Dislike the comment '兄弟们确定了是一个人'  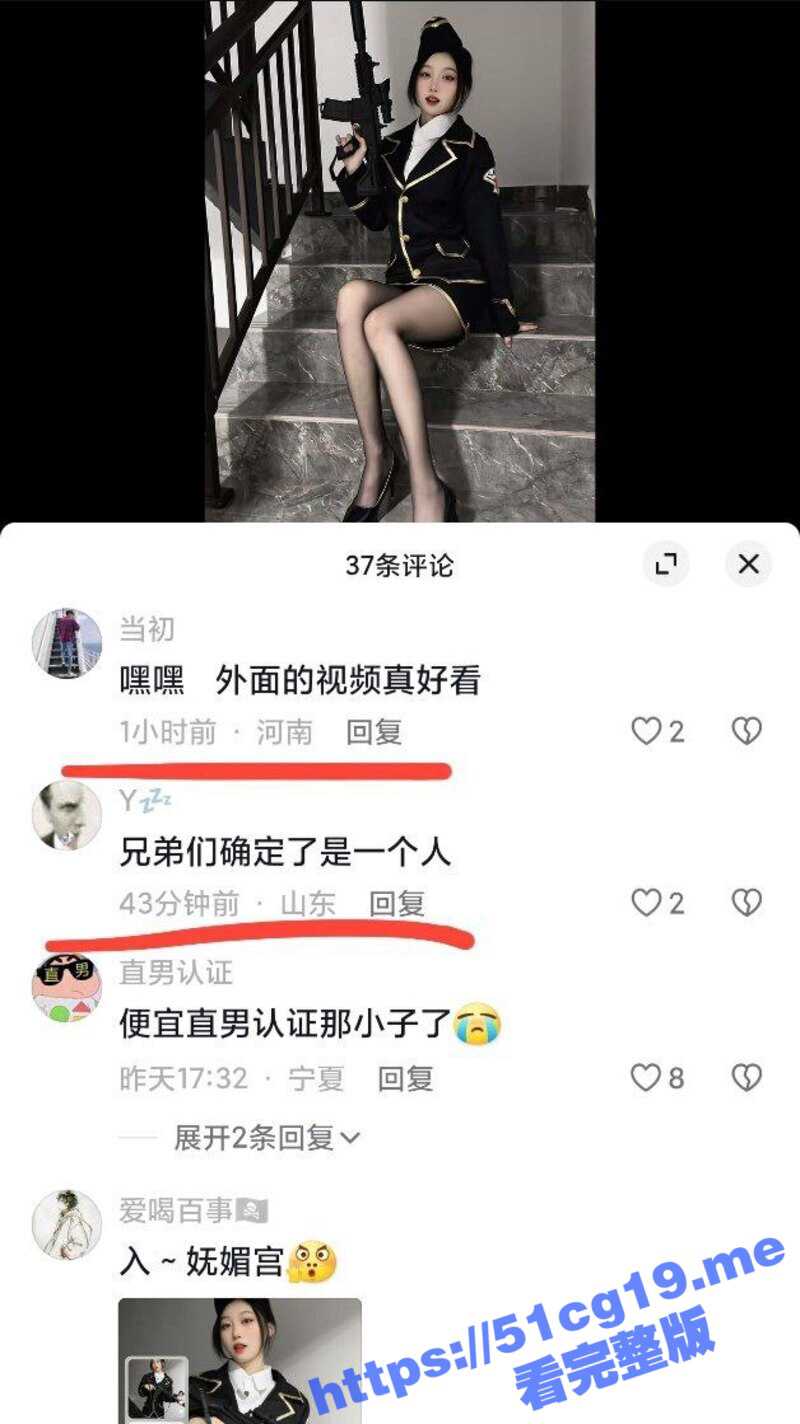click(x=746, y=904)
